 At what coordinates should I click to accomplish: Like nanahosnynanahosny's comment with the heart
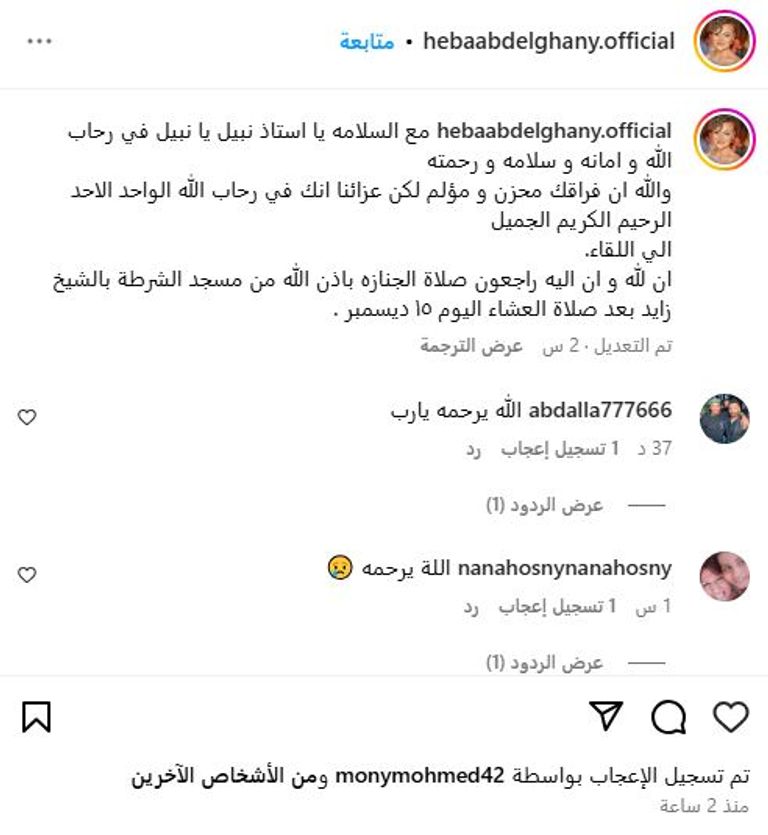coord(29,576)
